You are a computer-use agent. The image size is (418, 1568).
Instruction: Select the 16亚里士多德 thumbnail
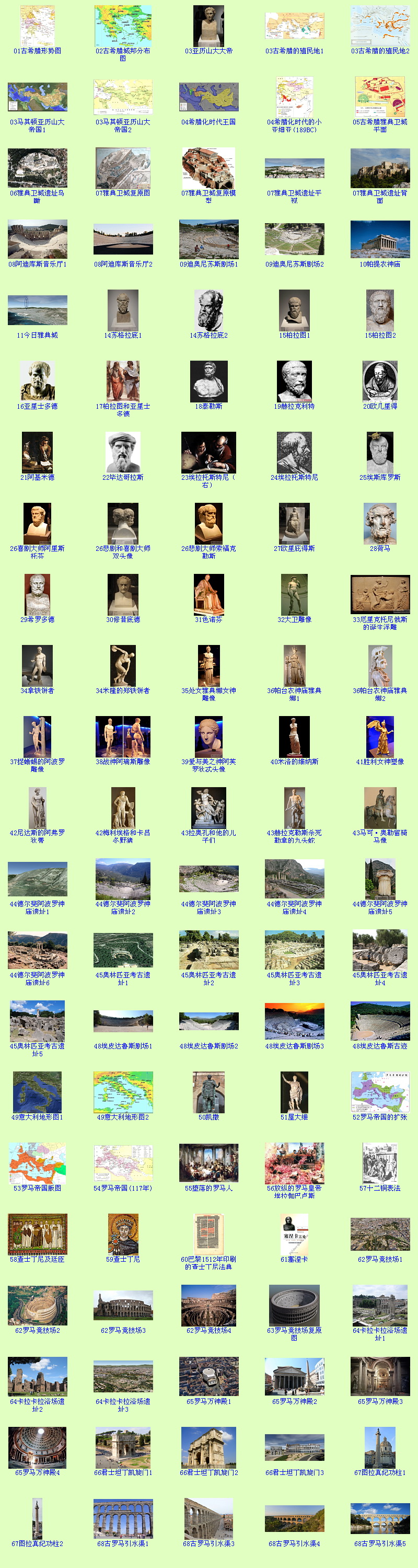click(x=37, y=381)
